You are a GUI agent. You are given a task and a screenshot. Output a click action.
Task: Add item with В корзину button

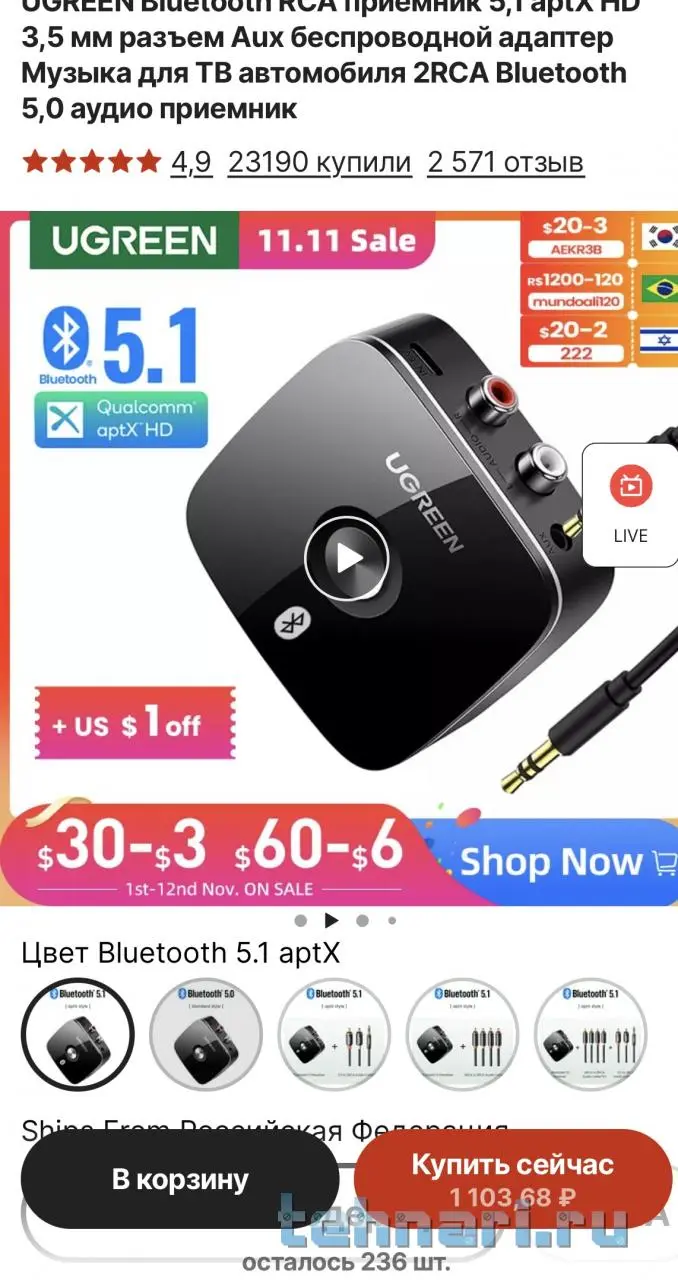pos(180,1179)
